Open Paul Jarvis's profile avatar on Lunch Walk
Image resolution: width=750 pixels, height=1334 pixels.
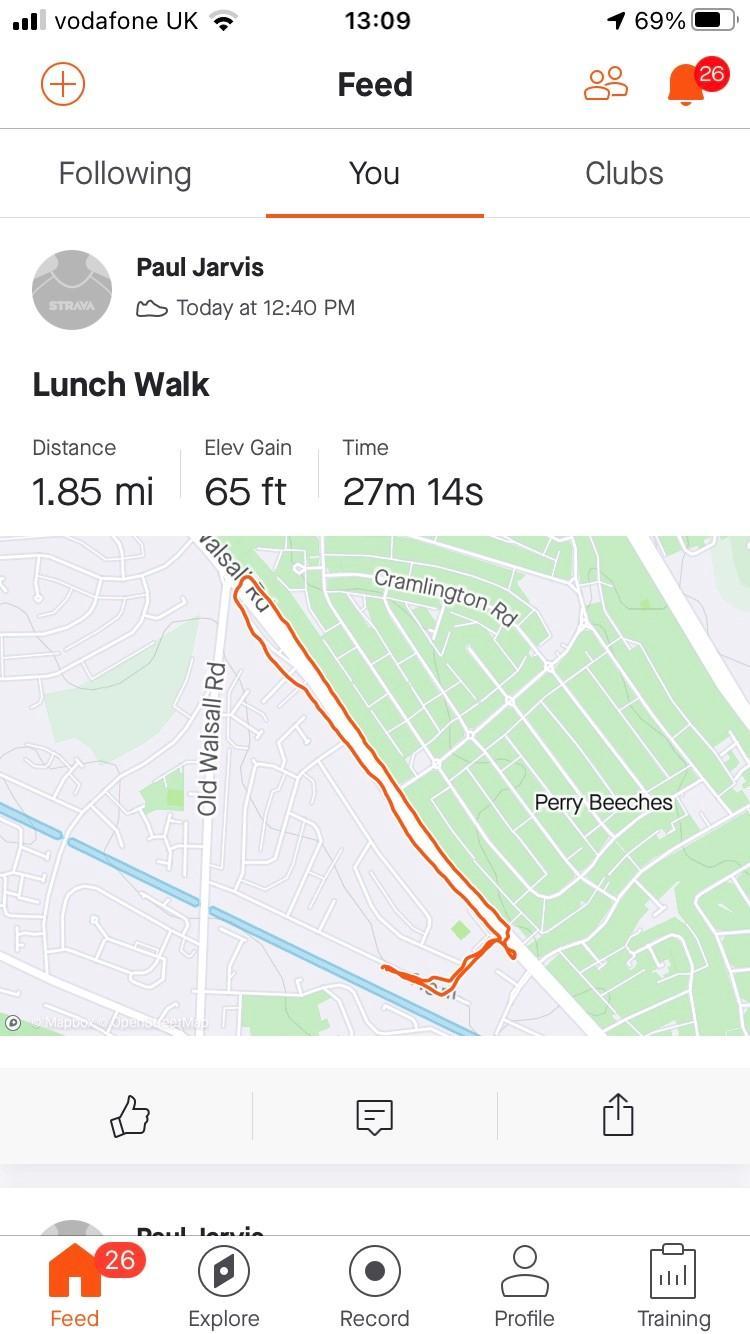click(72, 290)
